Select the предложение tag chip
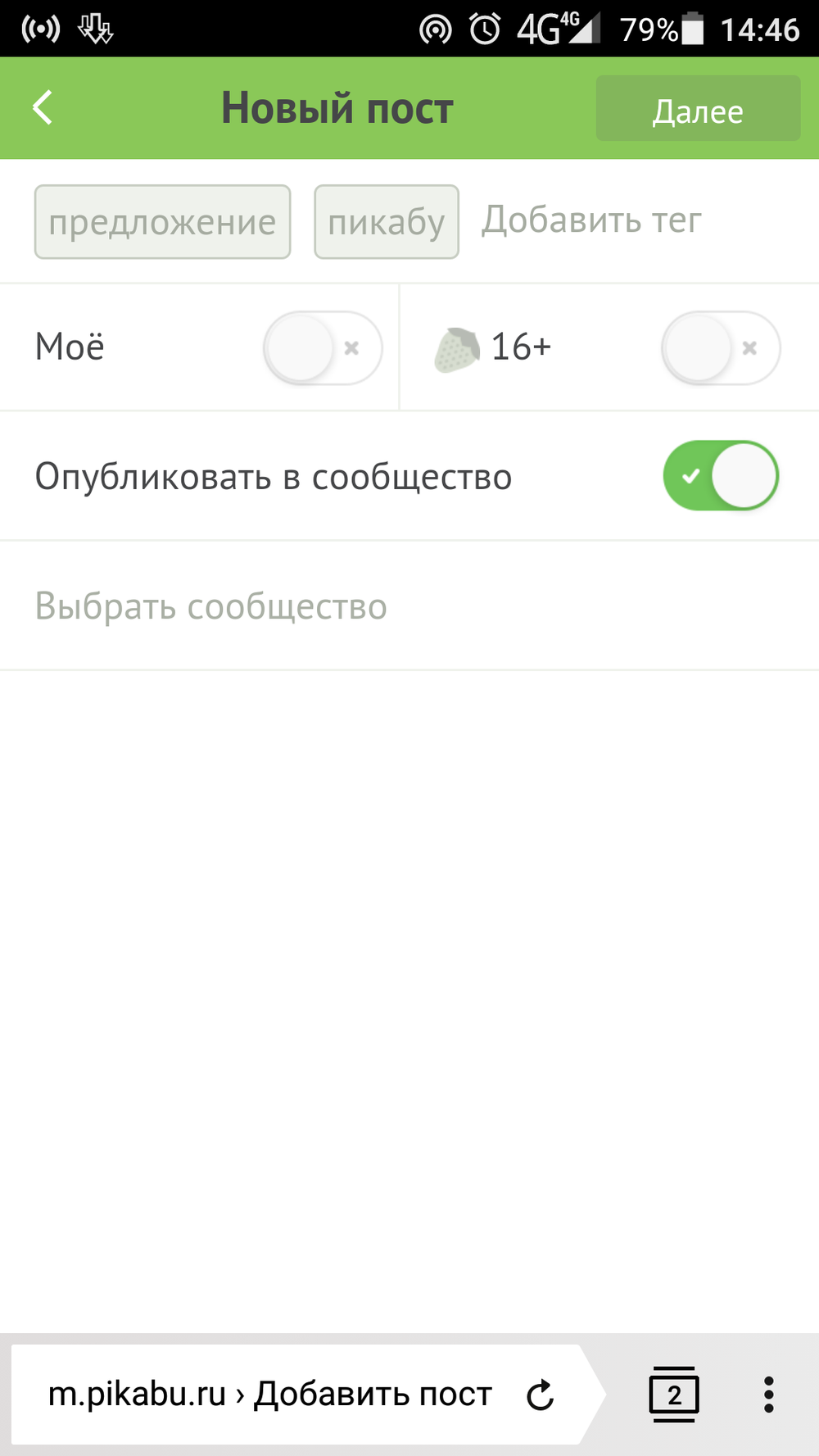Viewport: 819px width, 1456px height. (162, 222)
